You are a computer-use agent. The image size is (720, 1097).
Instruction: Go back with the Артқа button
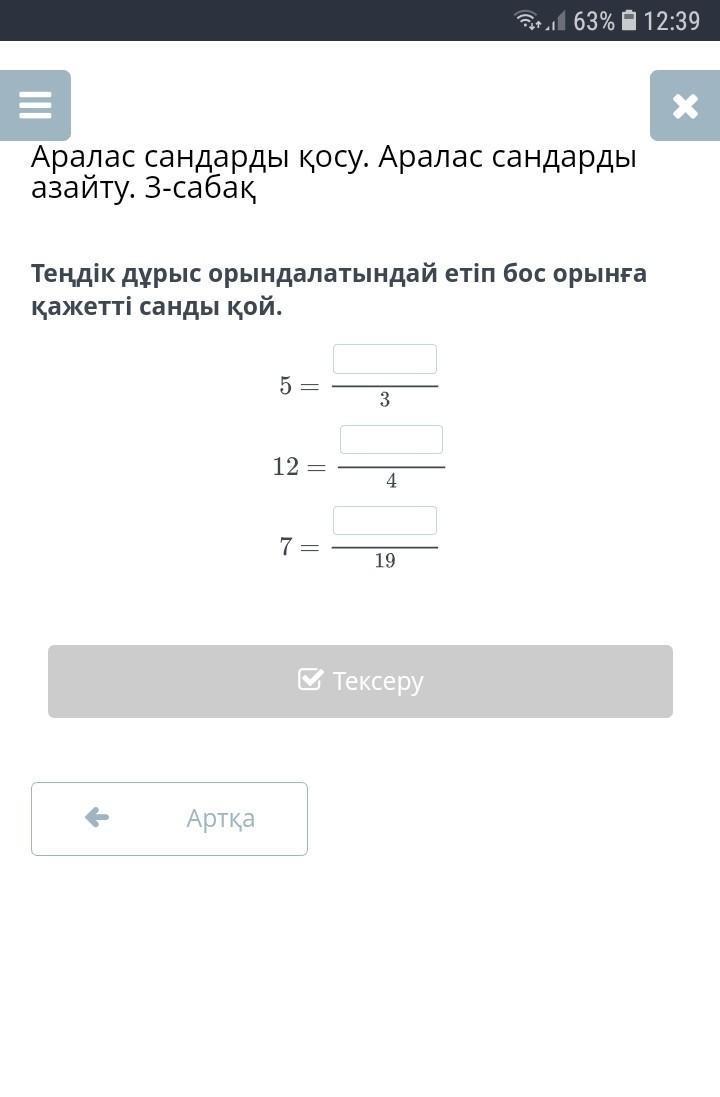tap(169, 818)
